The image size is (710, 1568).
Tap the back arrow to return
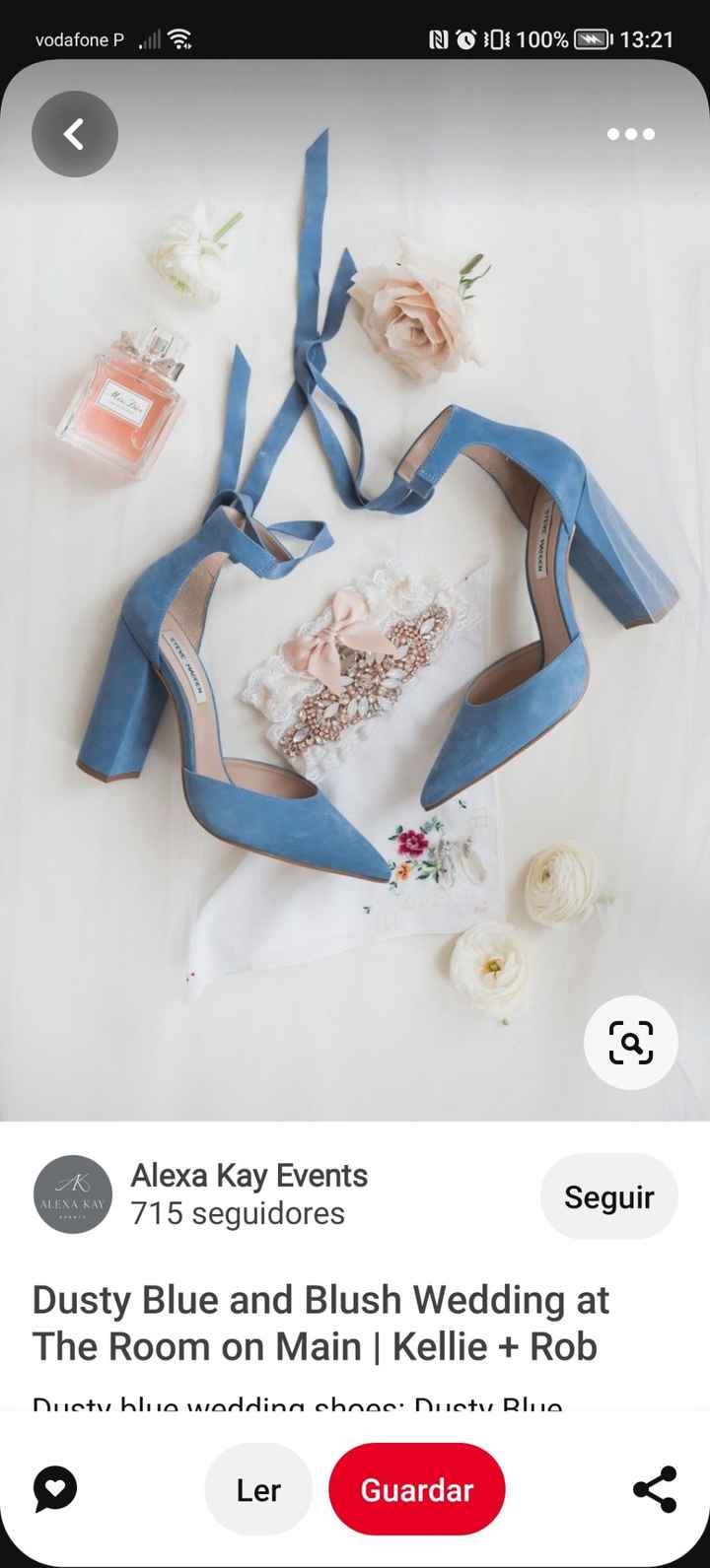tap(74, 134)
